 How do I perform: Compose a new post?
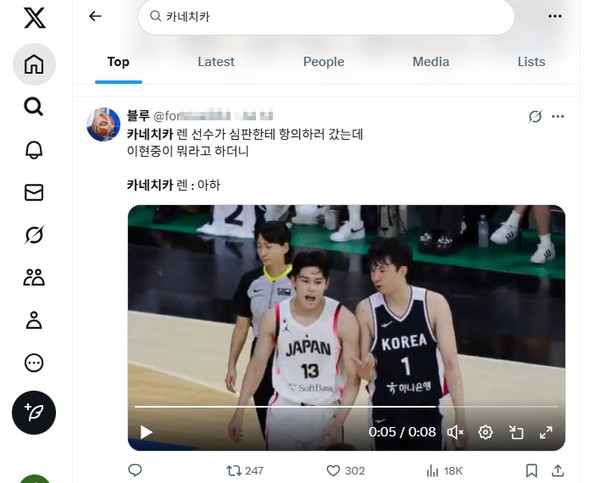tap(34, 411)
